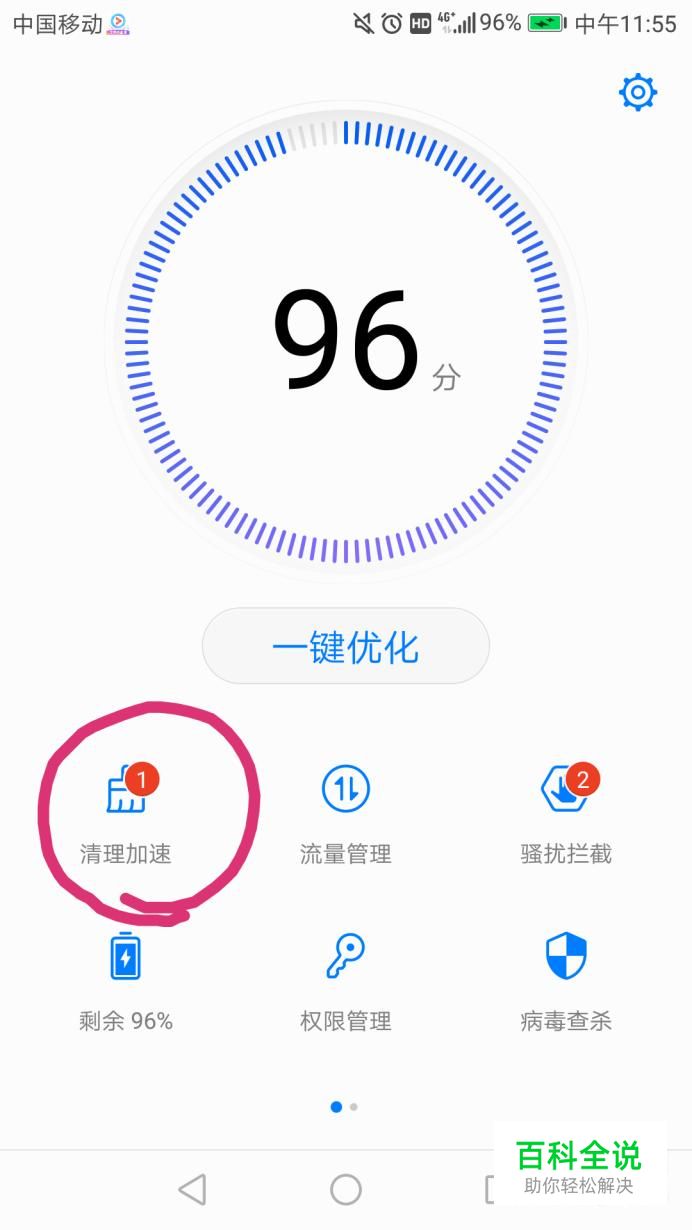Image resolution: width=692 pixels, height=1230 pixels.
Task: Open battery 剩余 96% details
Action: (126, 981)
